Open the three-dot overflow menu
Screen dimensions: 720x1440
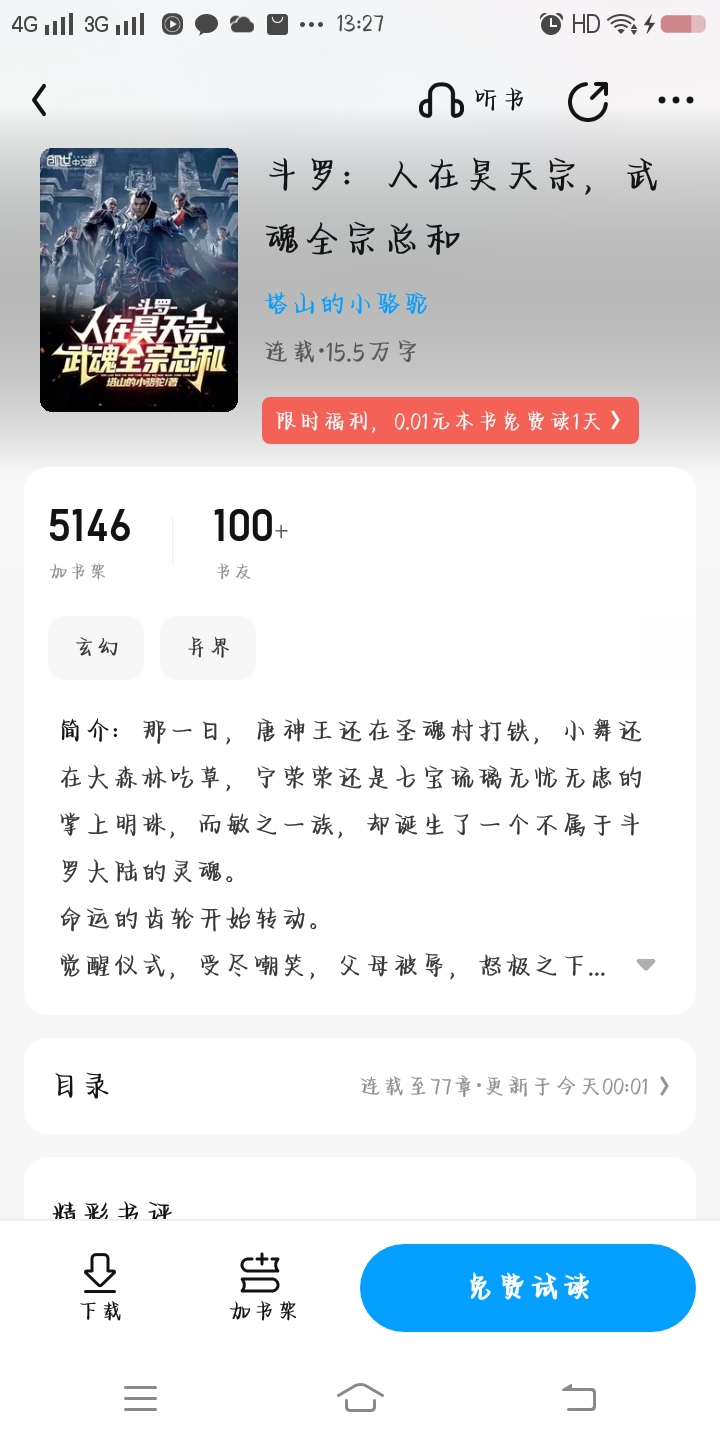click(x=676, y=100)
